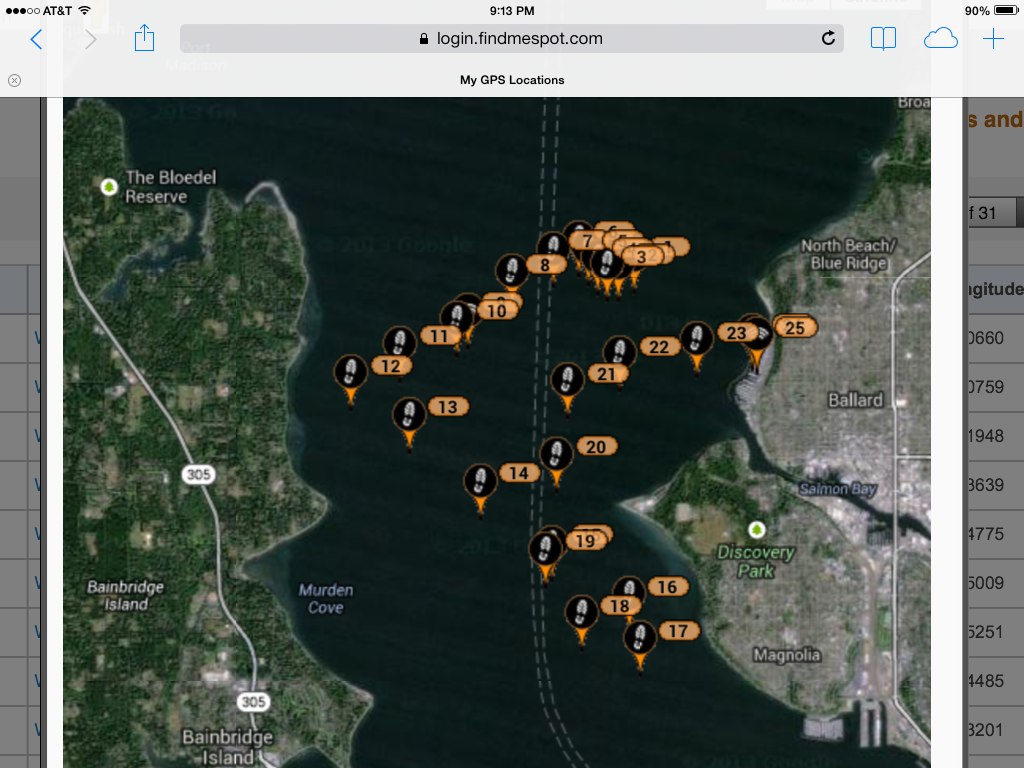The width and height of the screenshot is (1024, 768).
Task: Show iCloud tabs
Action: click(940, 39)
